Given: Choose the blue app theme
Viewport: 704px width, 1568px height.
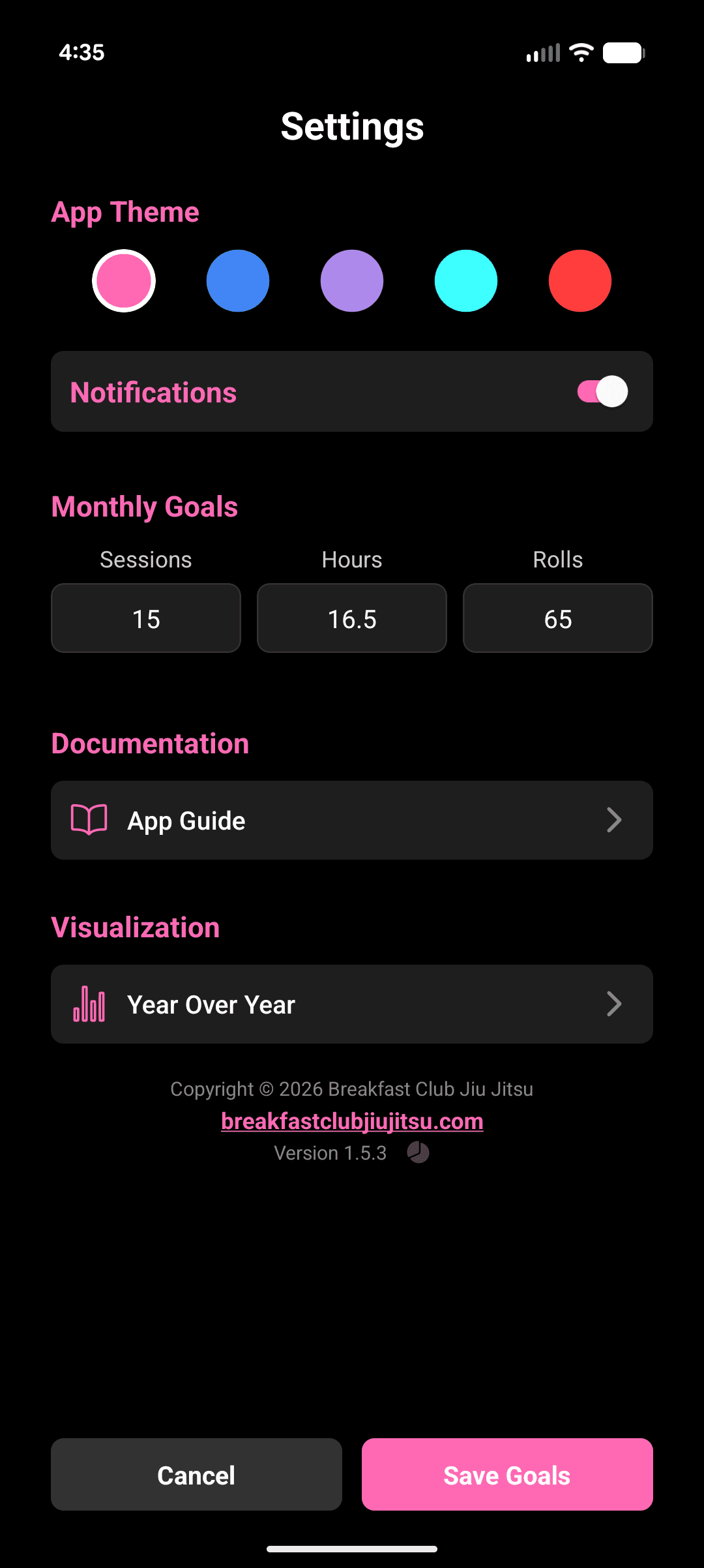Looking at the screenshot, I should [238, 281].
